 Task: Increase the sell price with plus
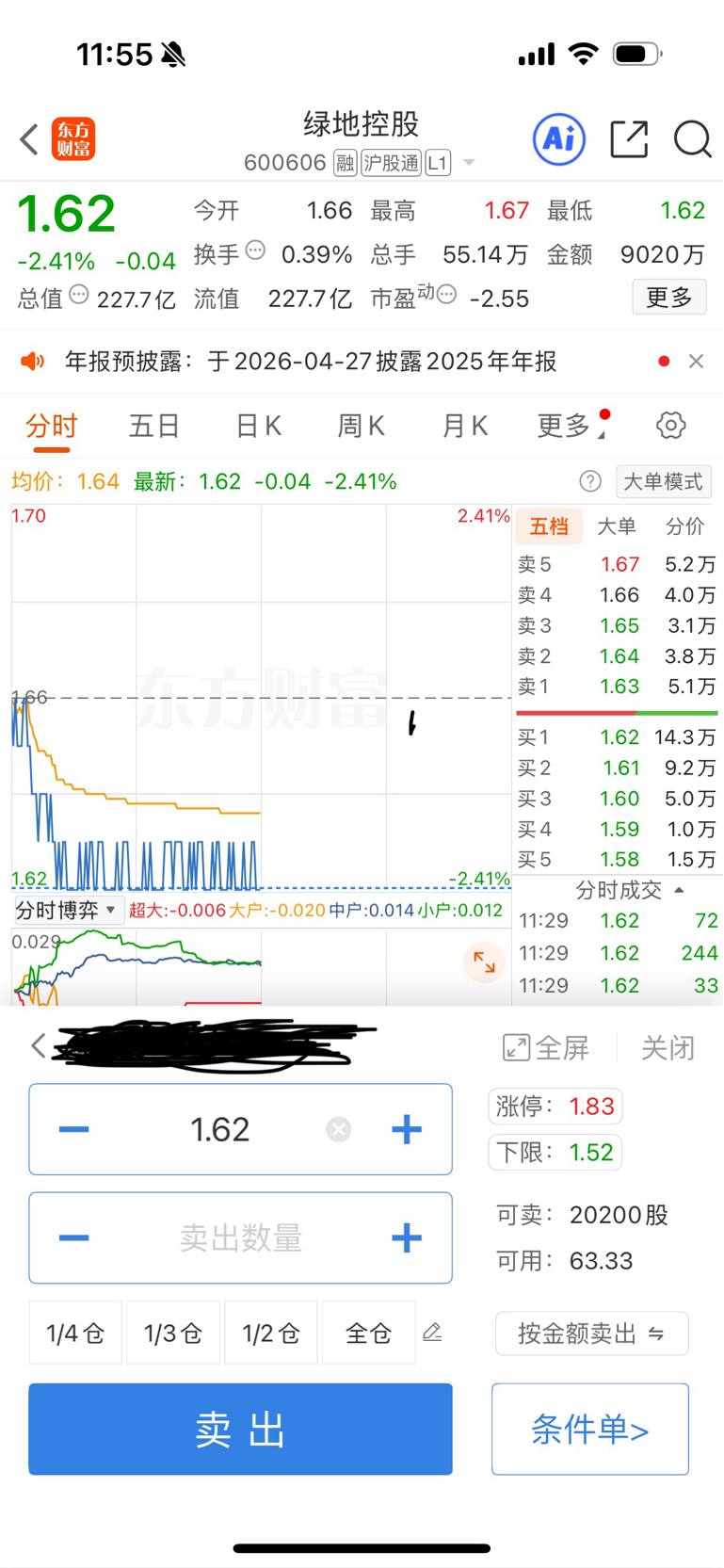click(x=406, y=1129)
